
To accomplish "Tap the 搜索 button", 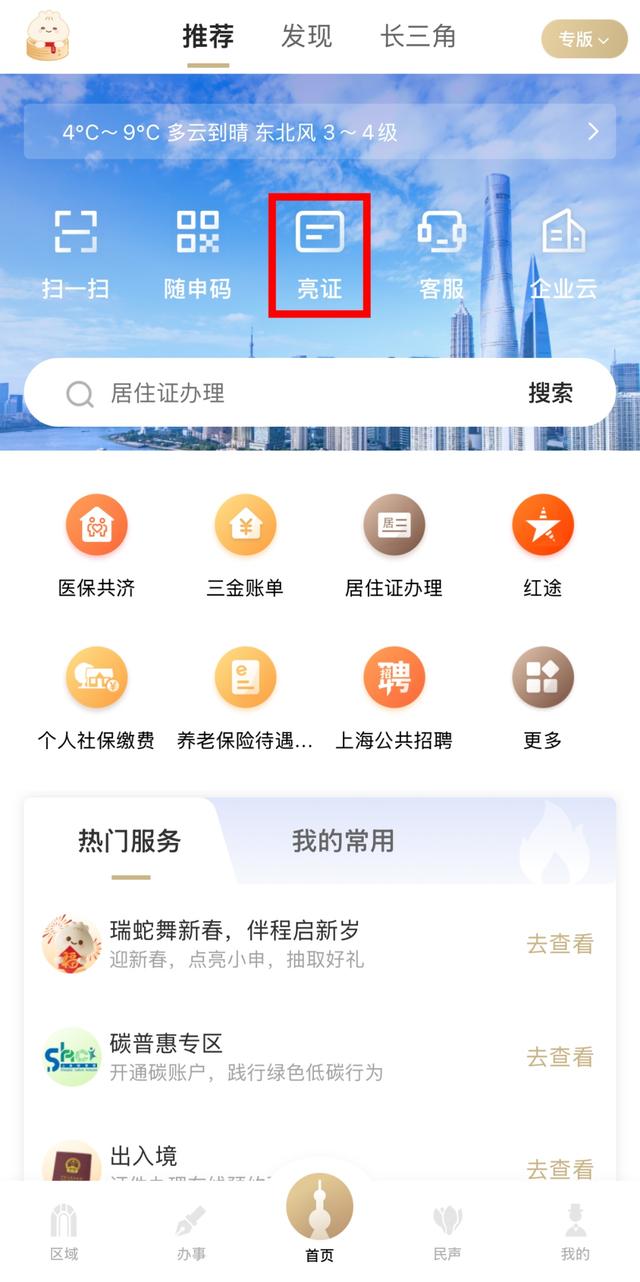I will (x=550, y=393).
